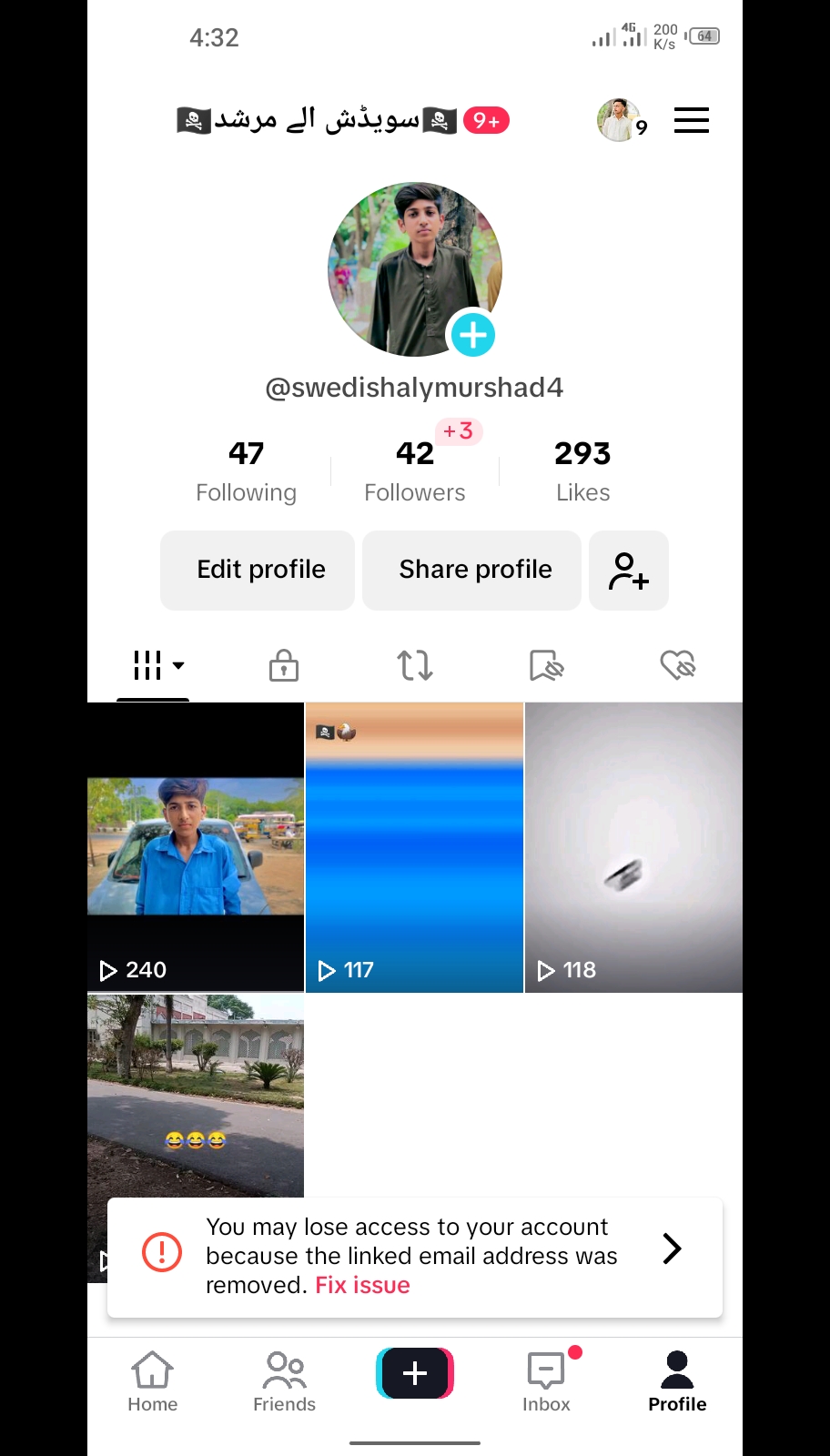Viewport: 830px width, 1456px height.
Task: Go to the Home tab
Action: coord(153,1381)
